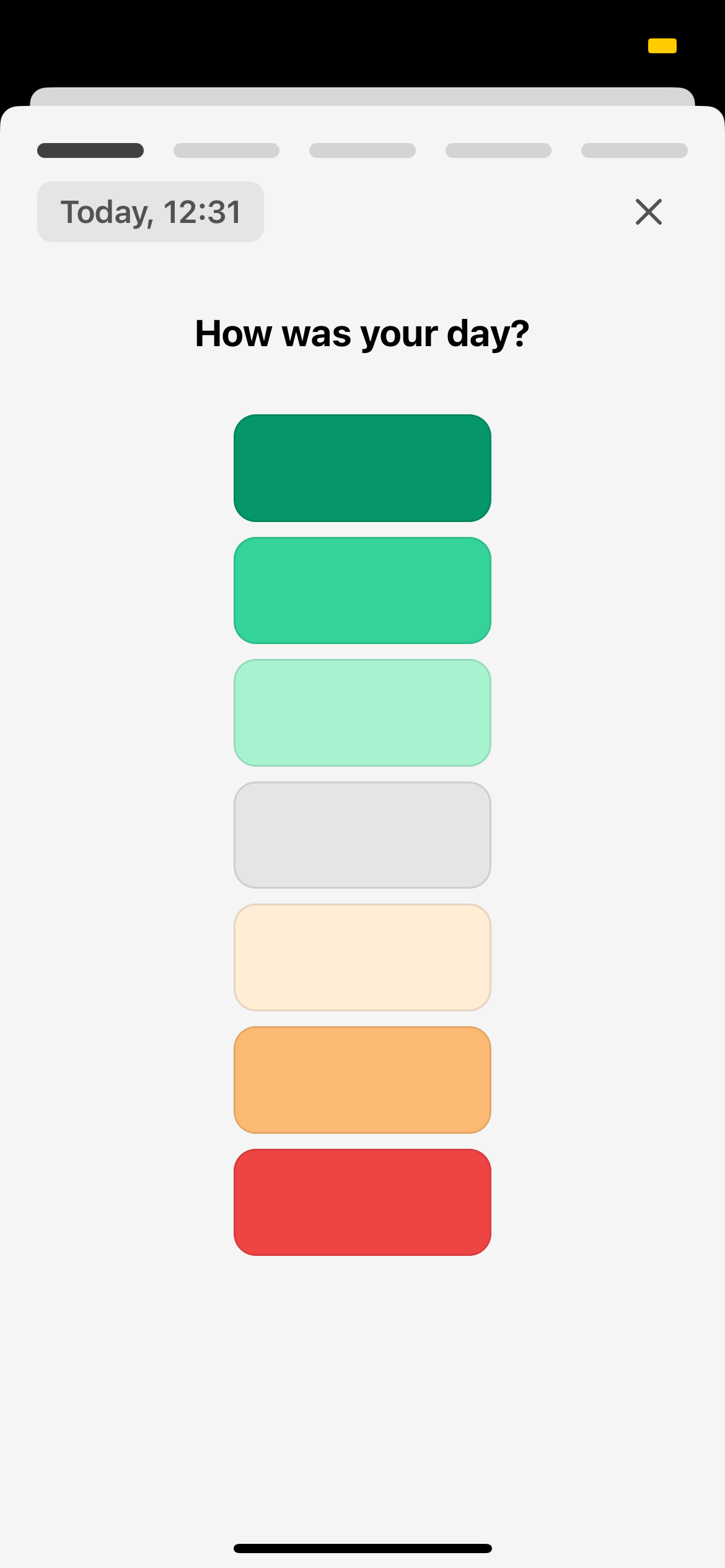
Task: Choose the pale cream mood rating
Action: (362, 957)
